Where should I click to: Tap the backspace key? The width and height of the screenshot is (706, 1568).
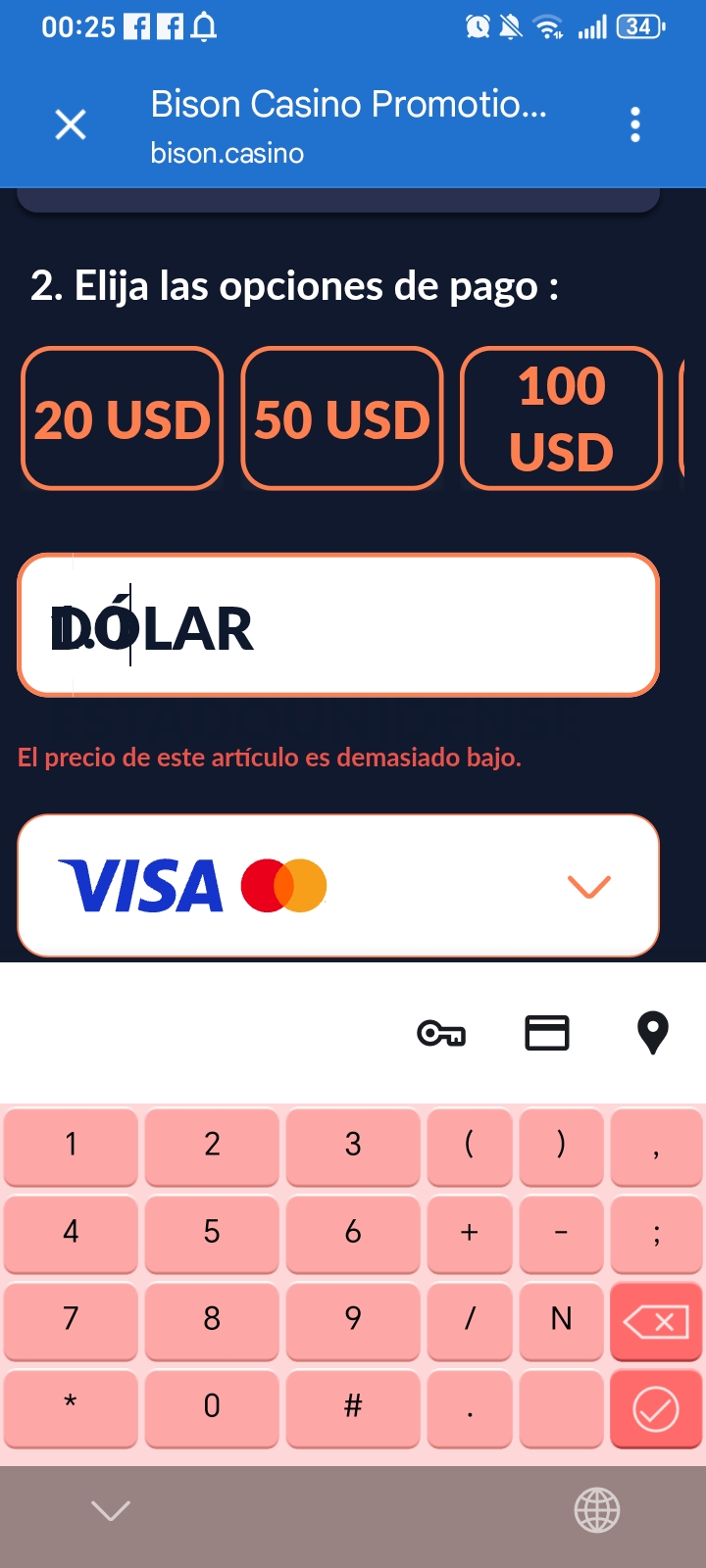656,1322
